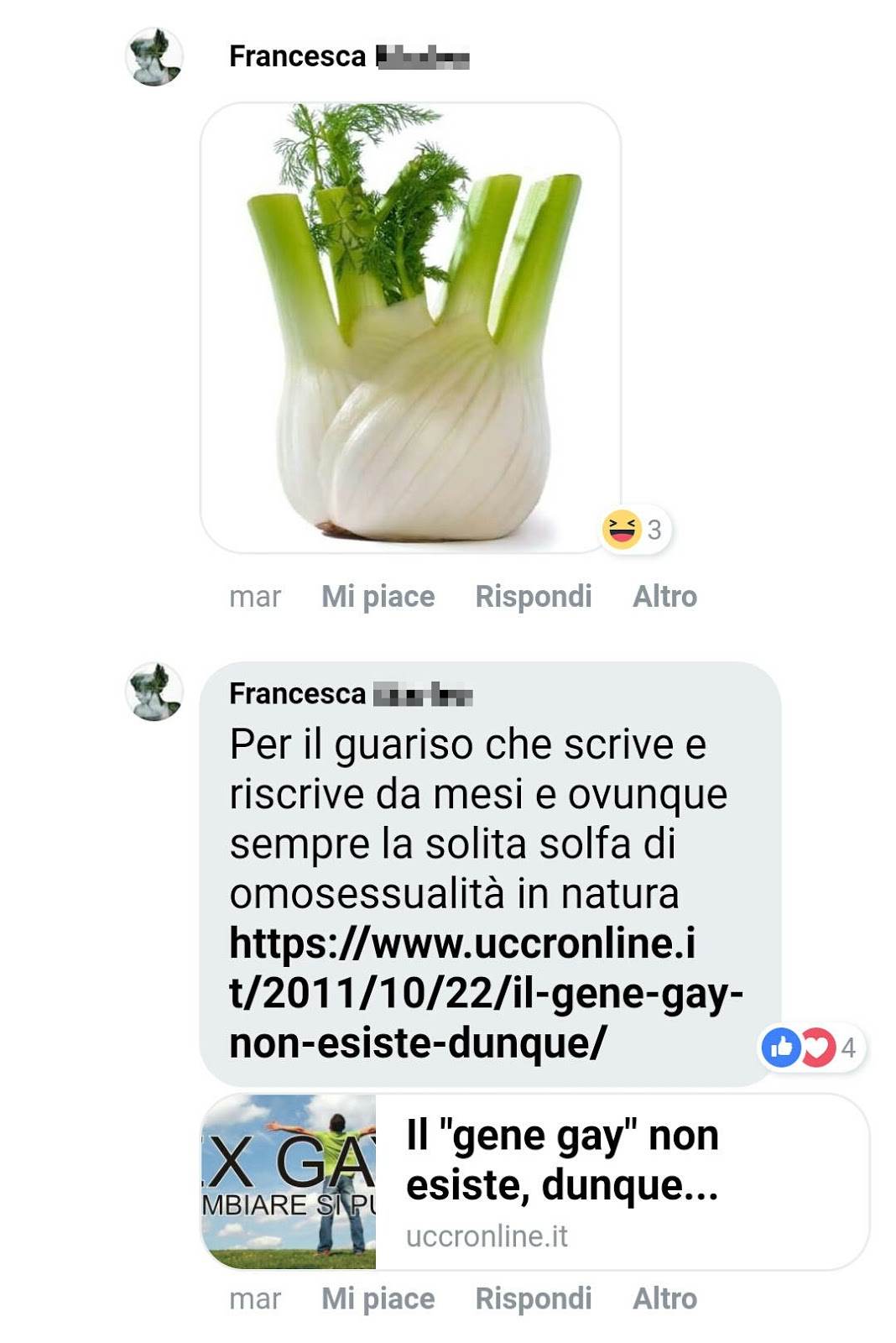Tap Altro under the uccronline link comment
The height and width of the screenshot is (1343, 896).
(x=664, y=1299)
